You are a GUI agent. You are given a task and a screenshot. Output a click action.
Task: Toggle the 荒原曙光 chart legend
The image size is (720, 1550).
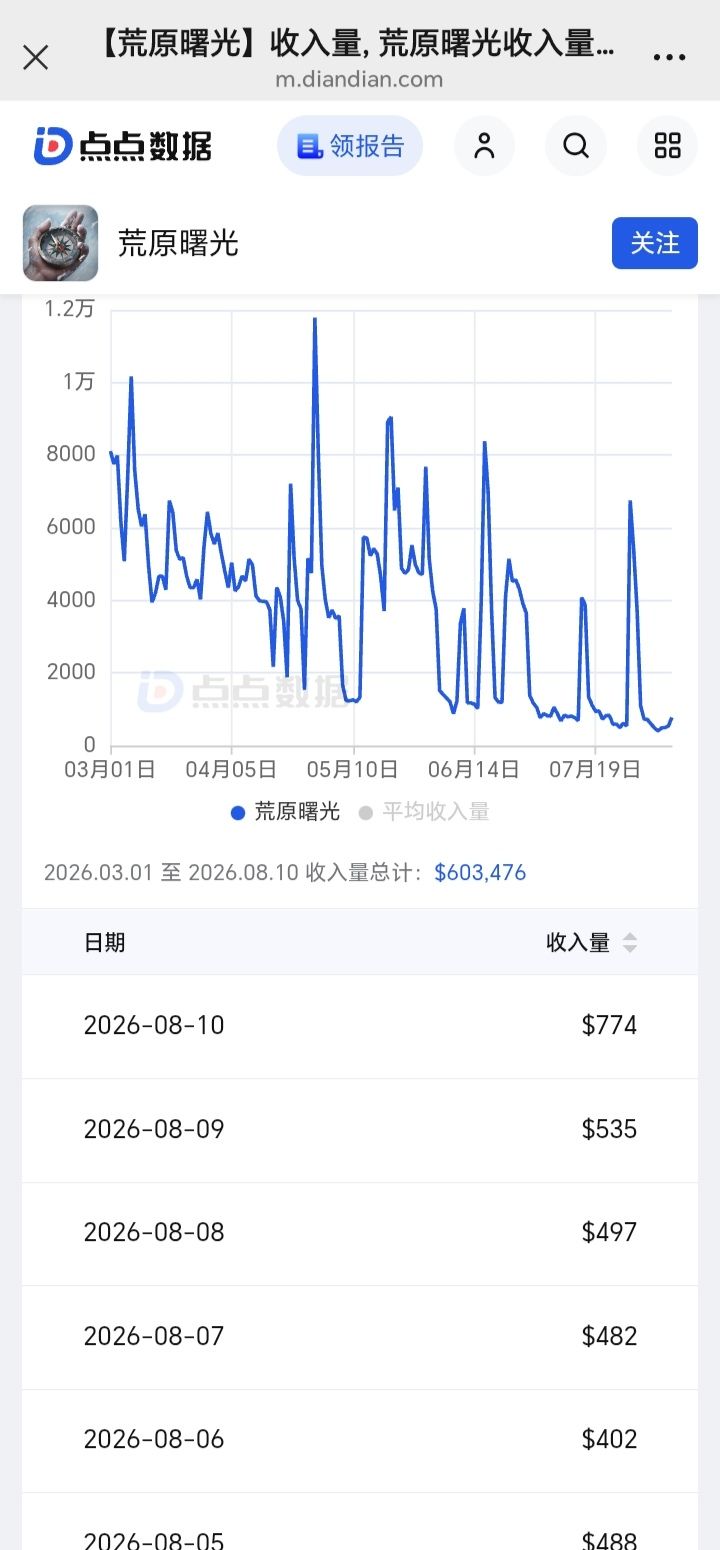click(x=285, y=812)
